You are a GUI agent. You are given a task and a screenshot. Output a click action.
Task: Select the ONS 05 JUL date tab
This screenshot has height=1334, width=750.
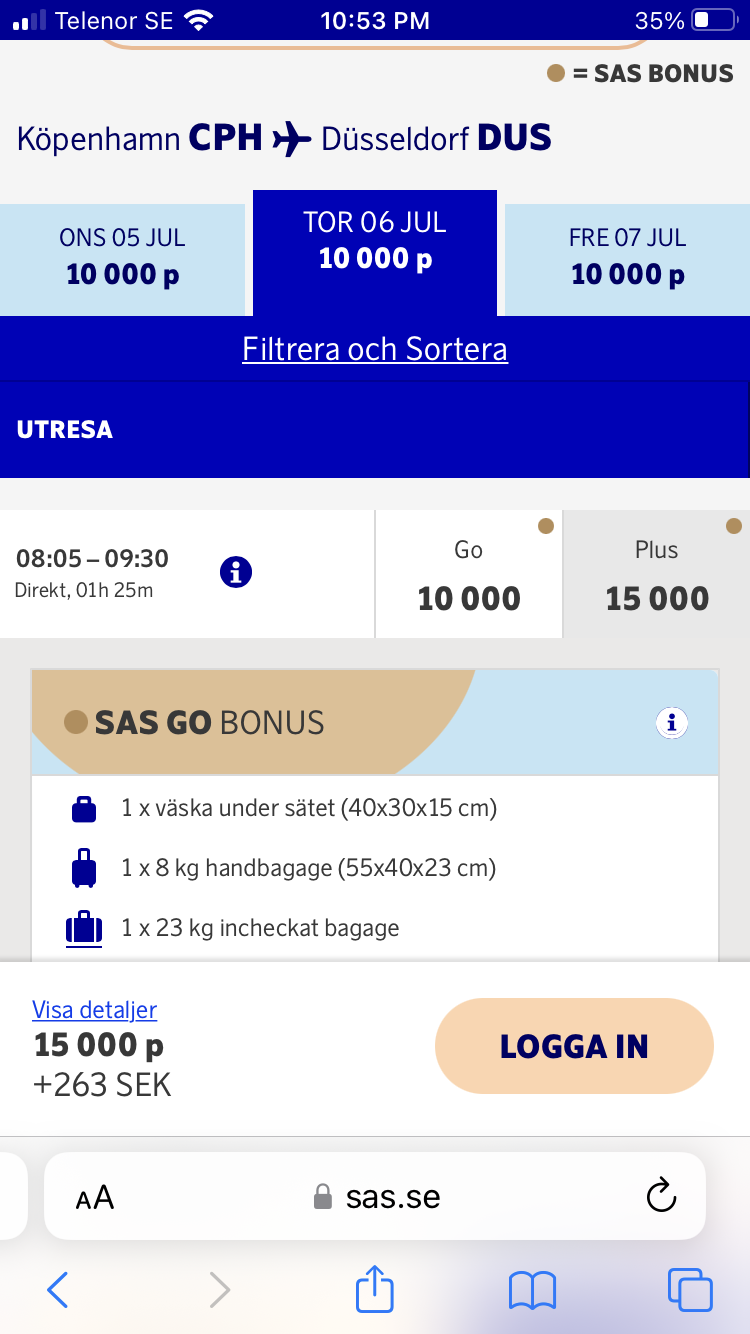[x=122, y=258]
